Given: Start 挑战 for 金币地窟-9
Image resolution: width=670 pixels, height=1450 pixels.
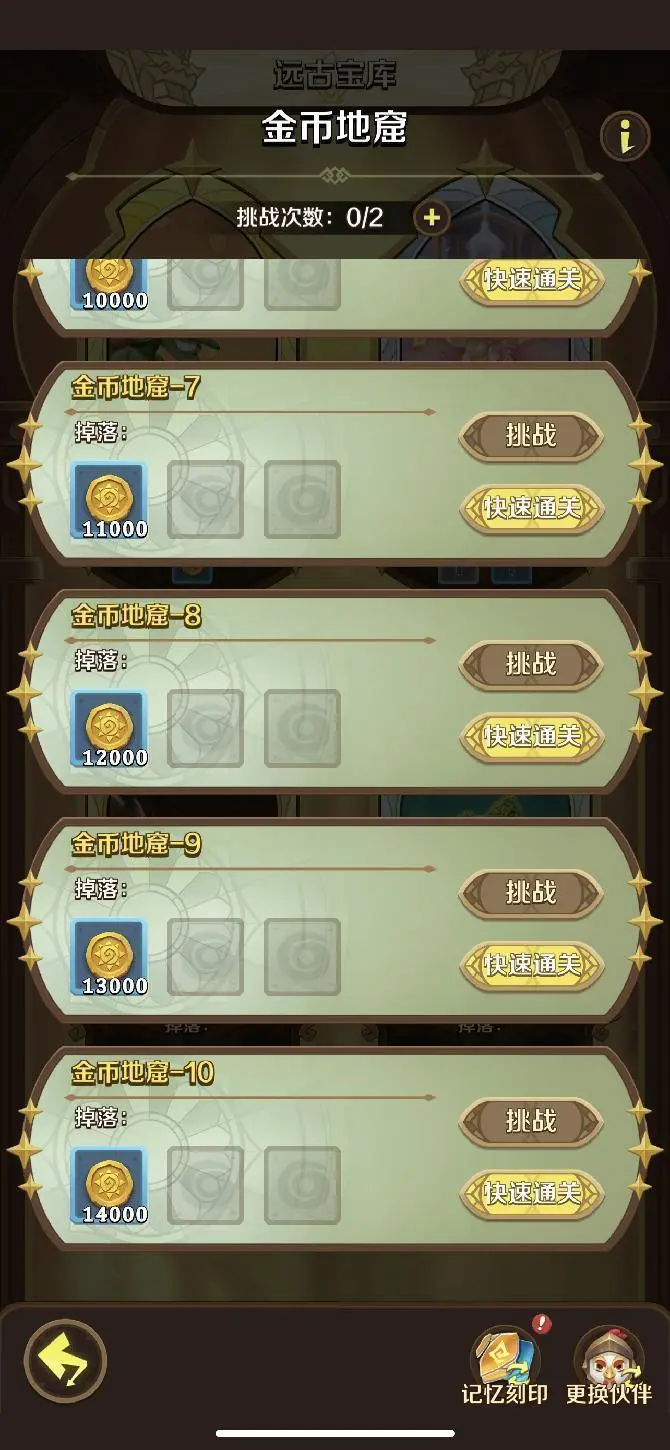Looking at the screenshot, I should (x=531, y=892).
